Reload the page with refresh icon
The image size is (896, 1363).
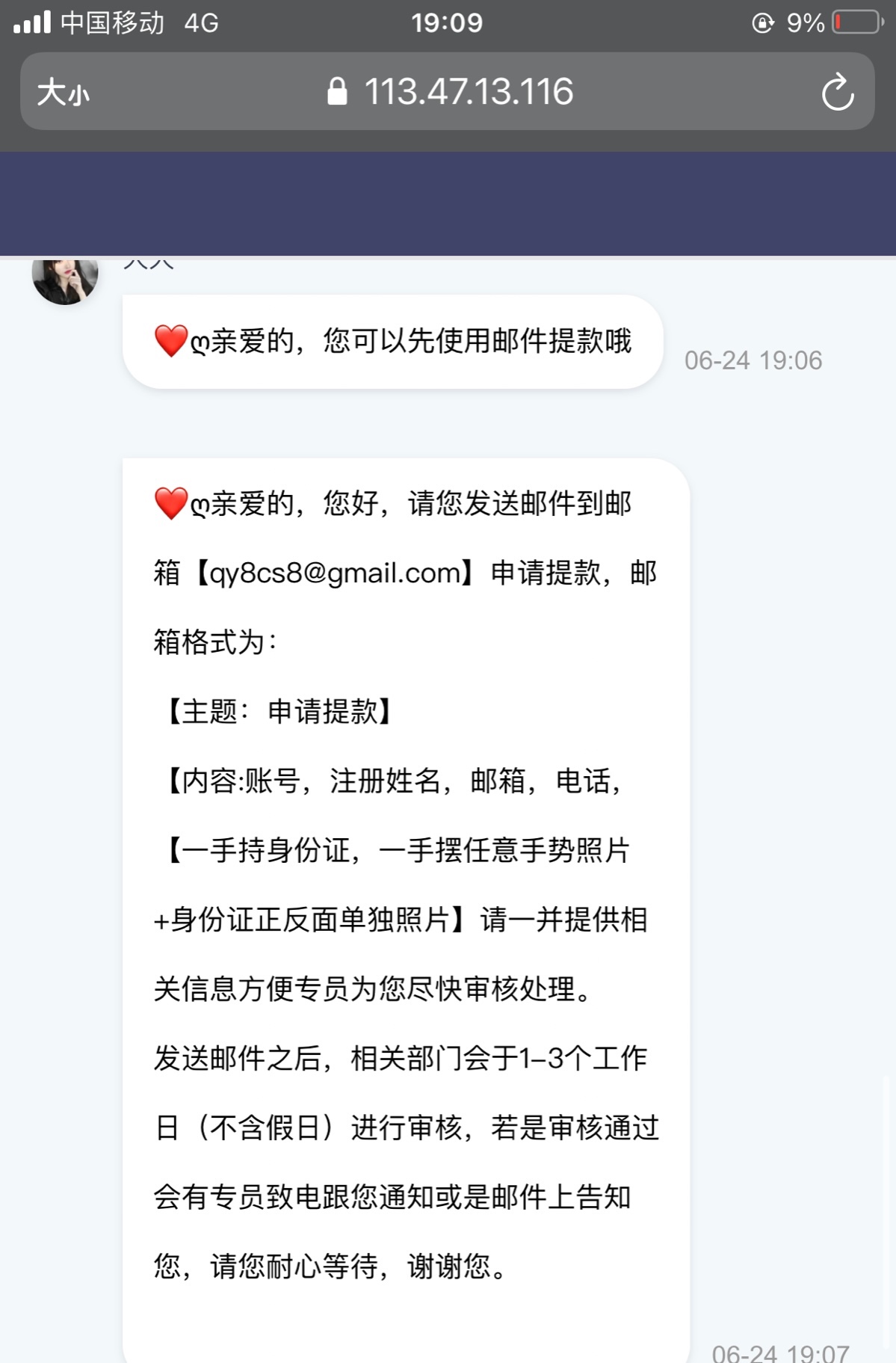click(837, 93)
